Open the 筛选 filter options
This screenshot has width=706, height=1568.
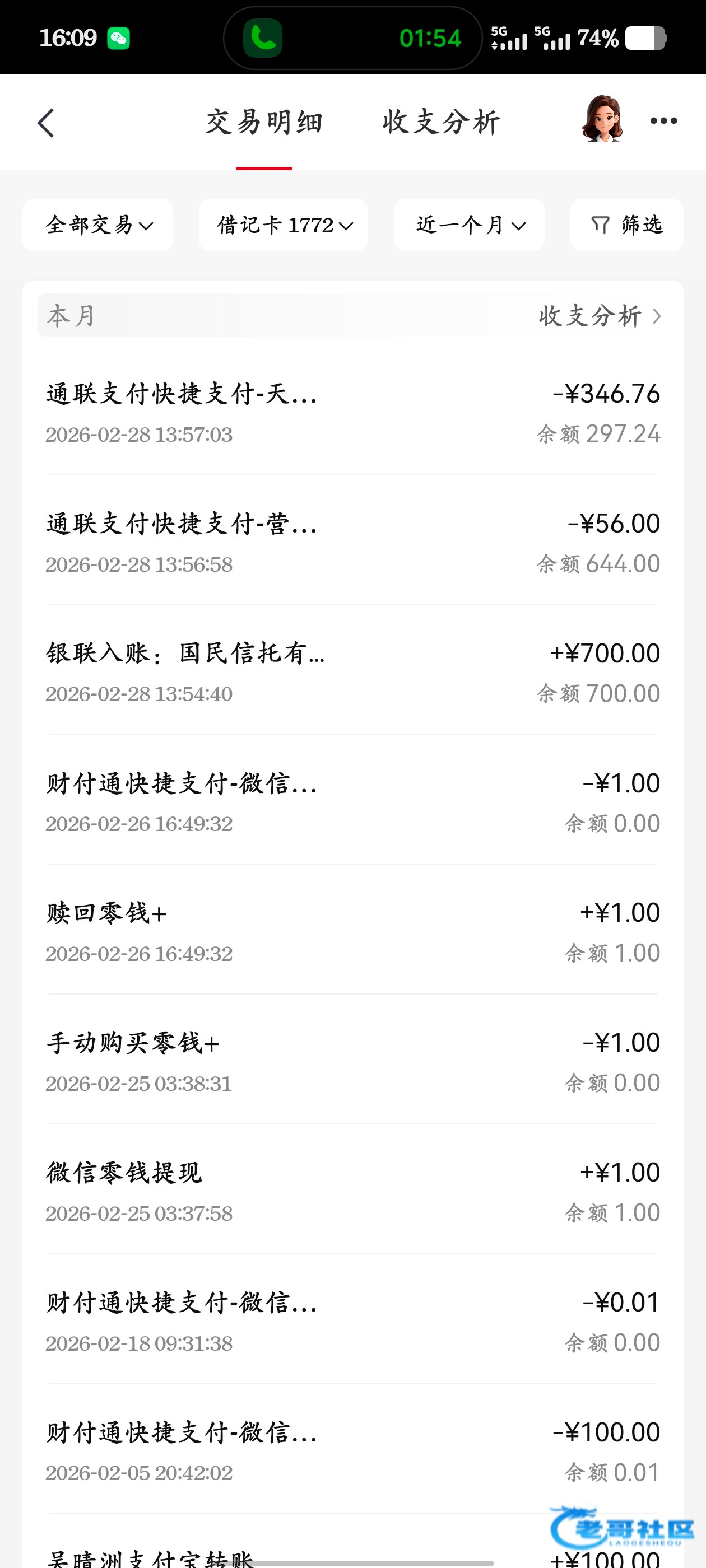(626, 225)
